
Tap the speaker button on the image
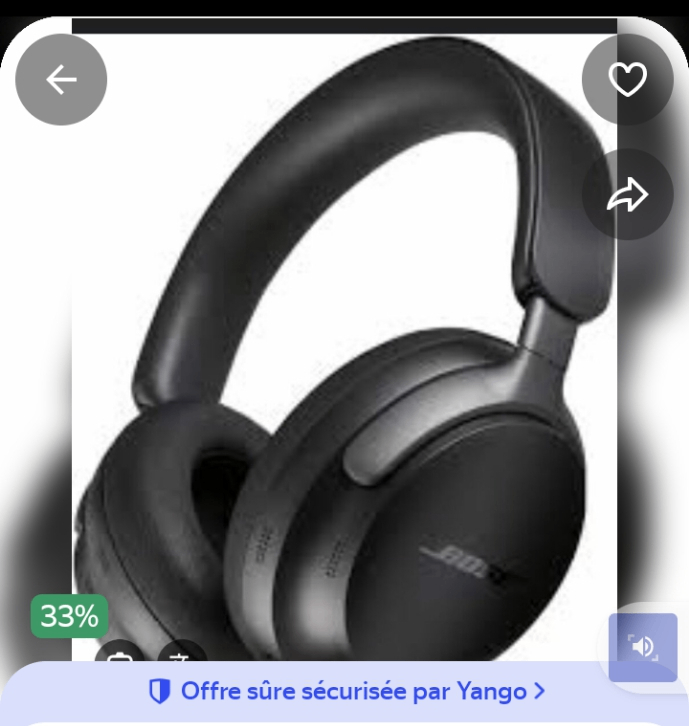(643, 647)
